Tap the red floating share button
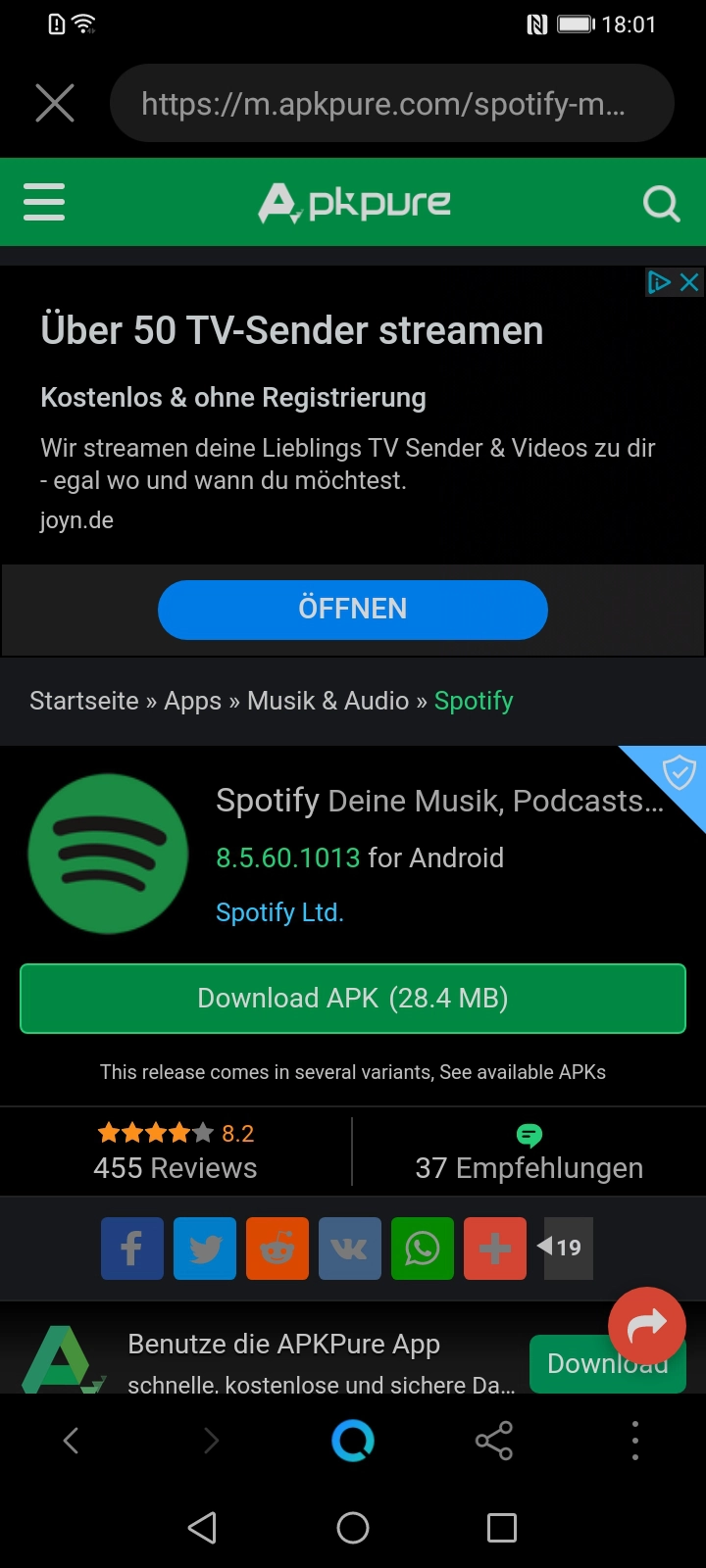The height and width of the screenshot is (1568, 706). click(x=647, y=1325)
